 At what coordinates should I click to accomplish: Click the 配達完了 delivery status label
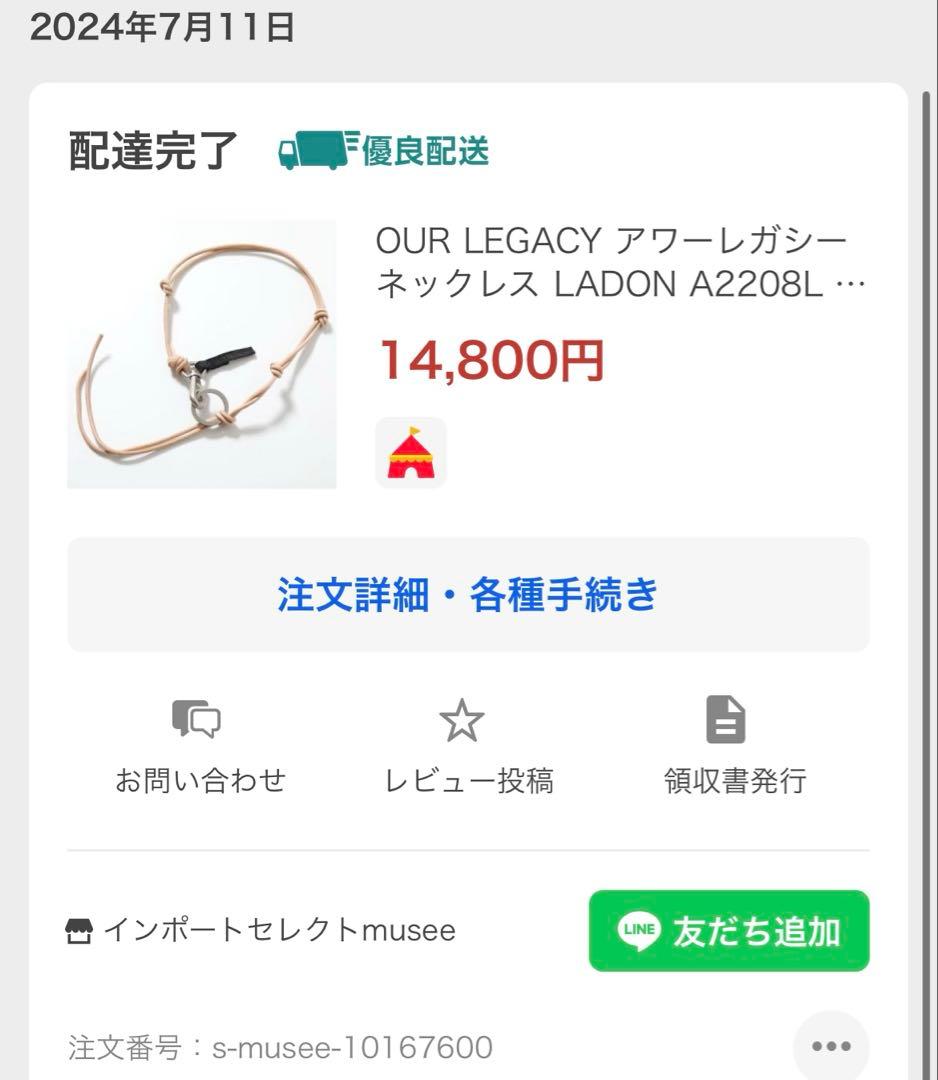150,150
